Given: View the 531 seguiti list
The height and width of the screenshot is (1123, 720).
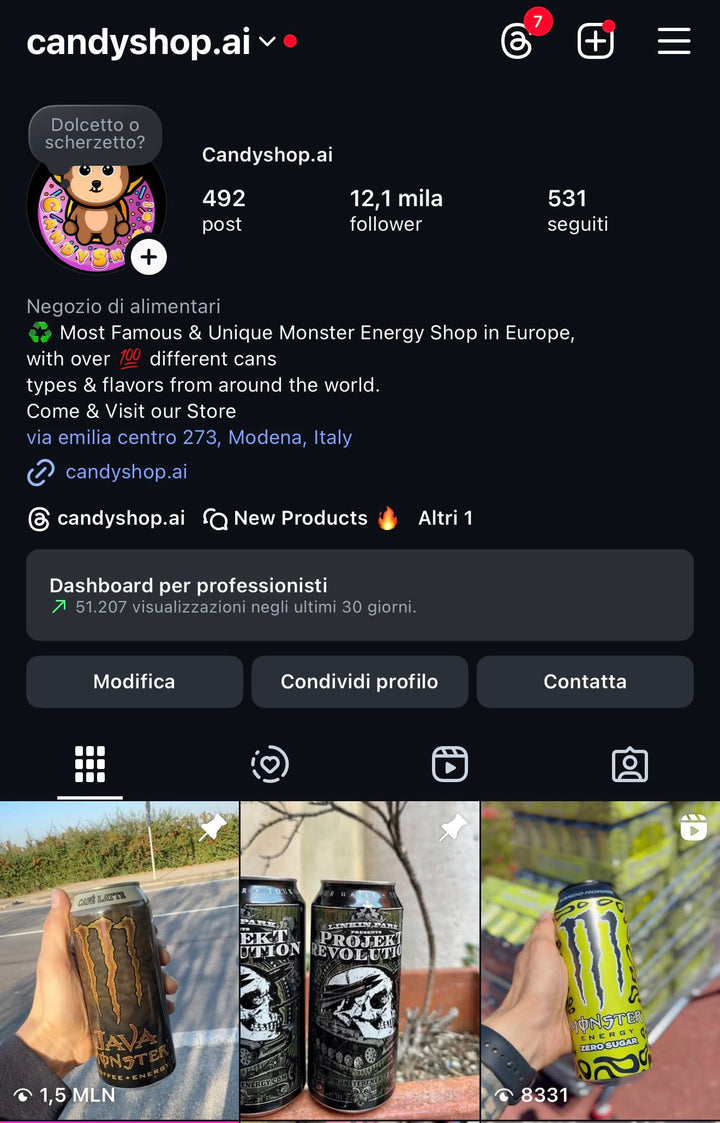Looking at the screenshot, I should coord(577,210).
